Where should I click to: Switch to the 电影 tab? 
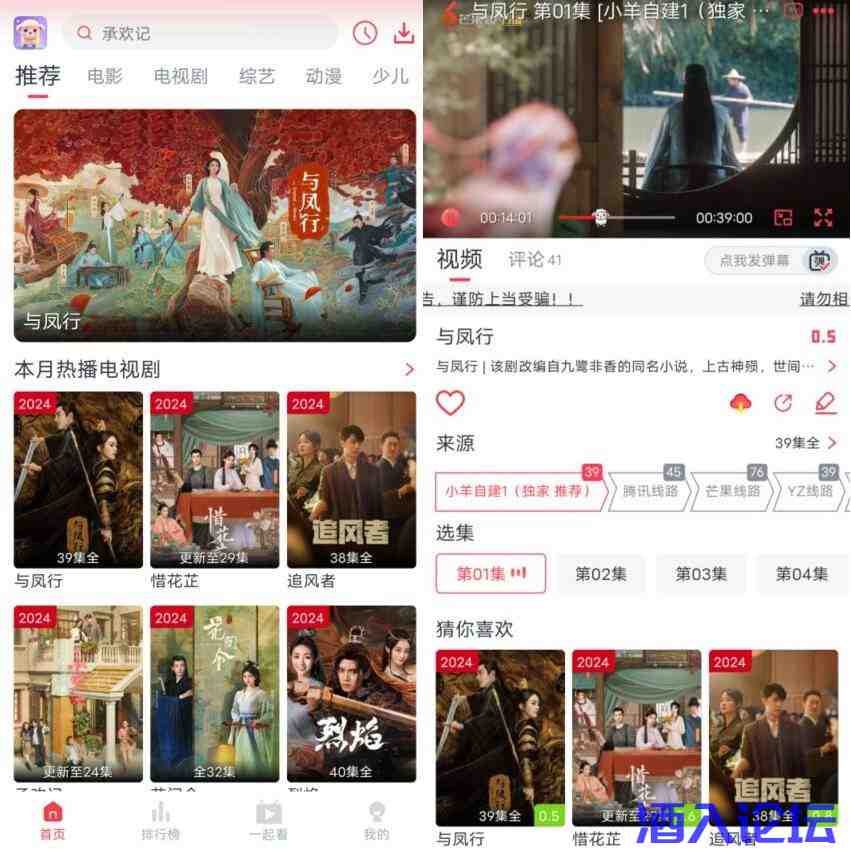click(105, 76)
